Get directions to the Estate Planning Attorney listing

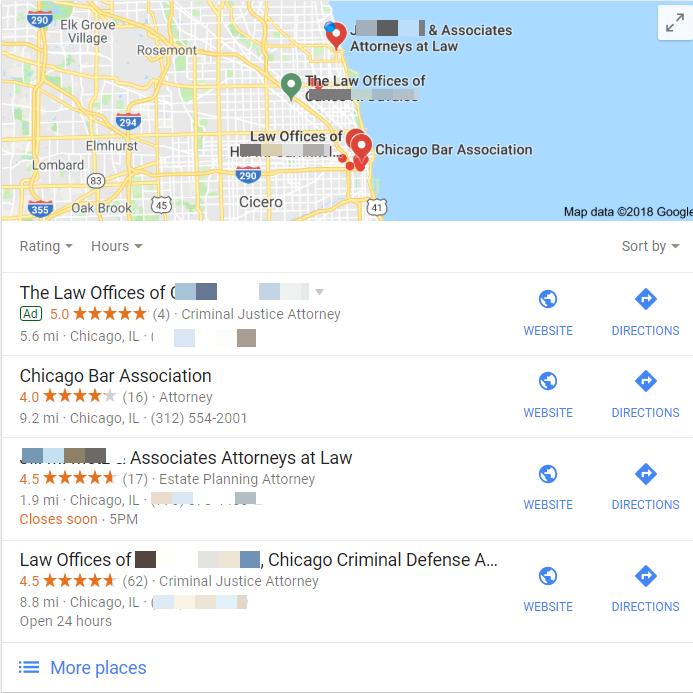(645, 486)
